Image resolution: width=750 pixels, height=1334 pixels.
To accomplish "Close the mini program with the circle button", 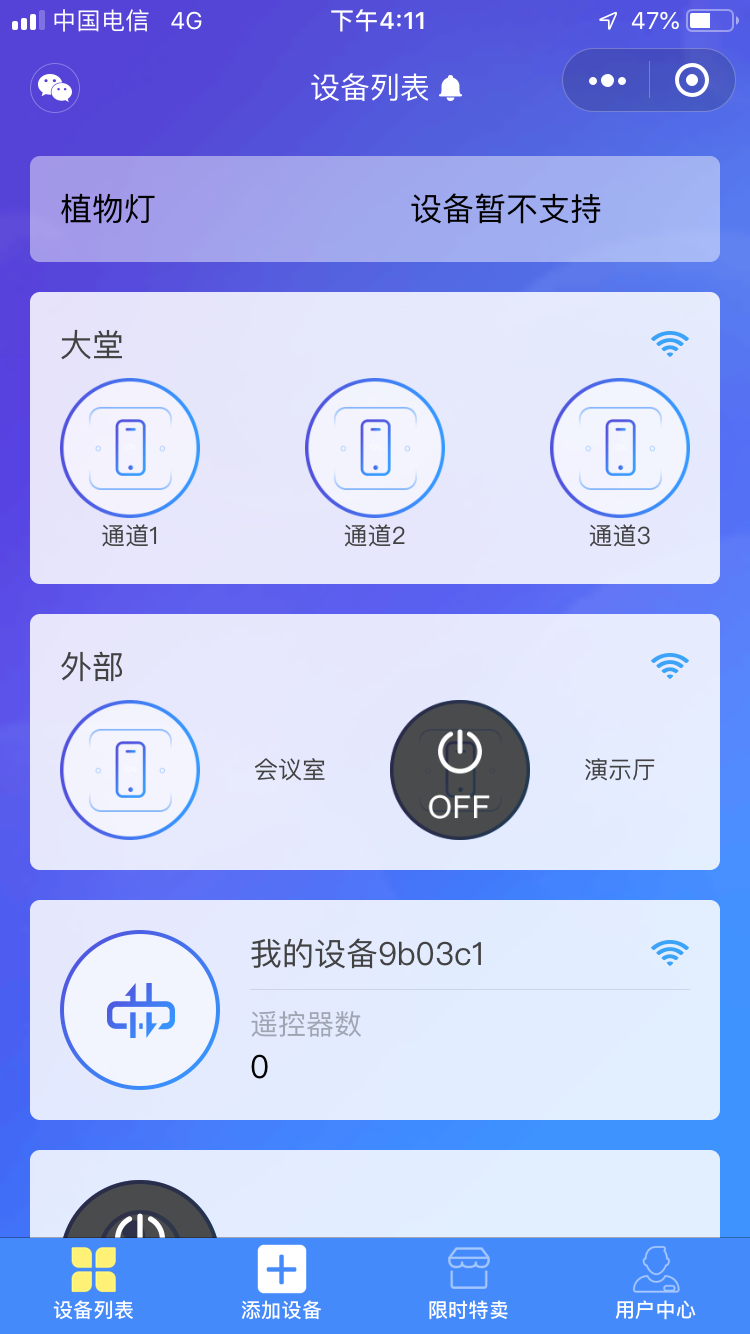I will pos(691,81).
